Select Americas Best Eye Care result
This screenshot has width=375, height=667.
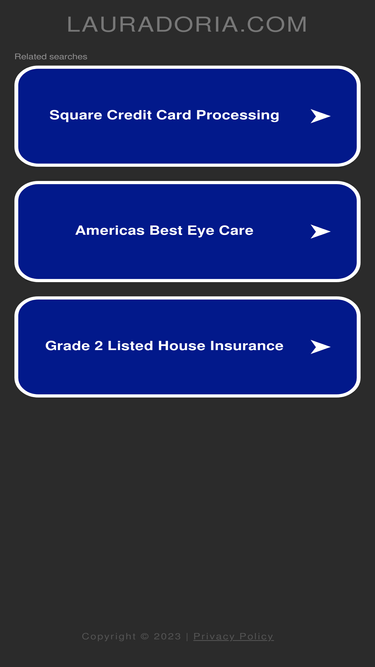pyautogui.click(x=188, y=231)
